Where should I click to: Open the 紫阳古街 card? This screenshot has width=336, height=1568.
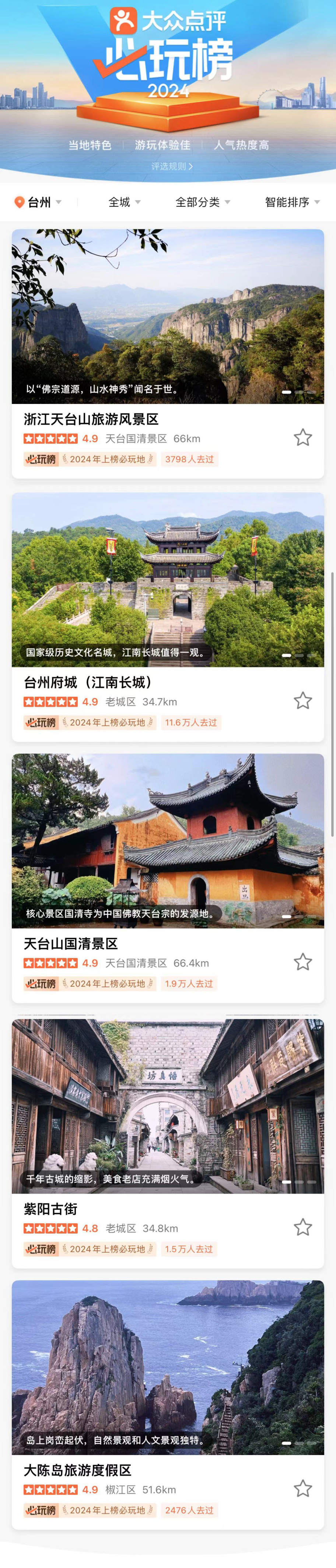point(168,1107)
